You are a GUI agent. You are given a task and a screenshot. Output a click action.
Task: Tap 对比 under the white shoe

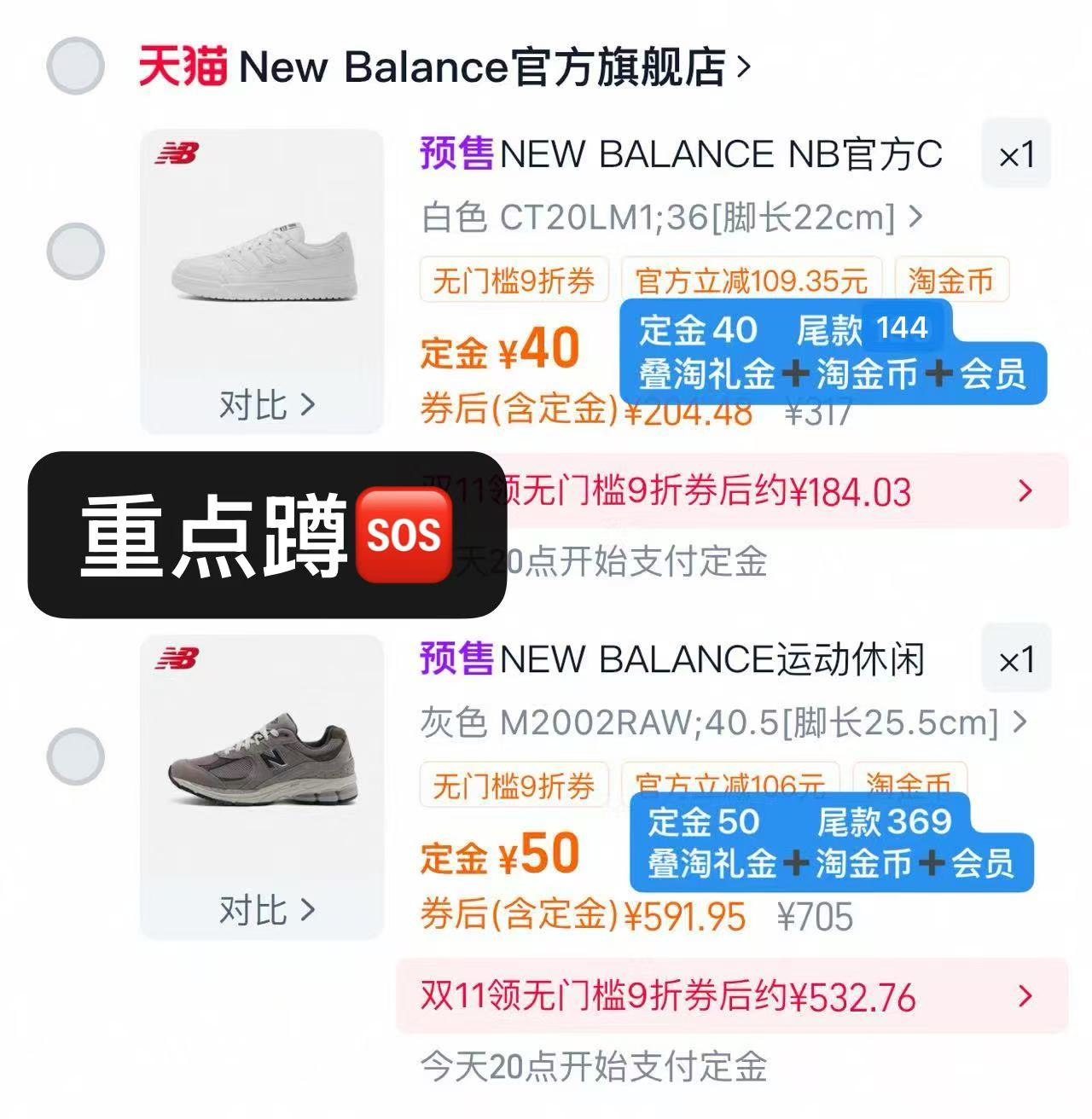266,404
